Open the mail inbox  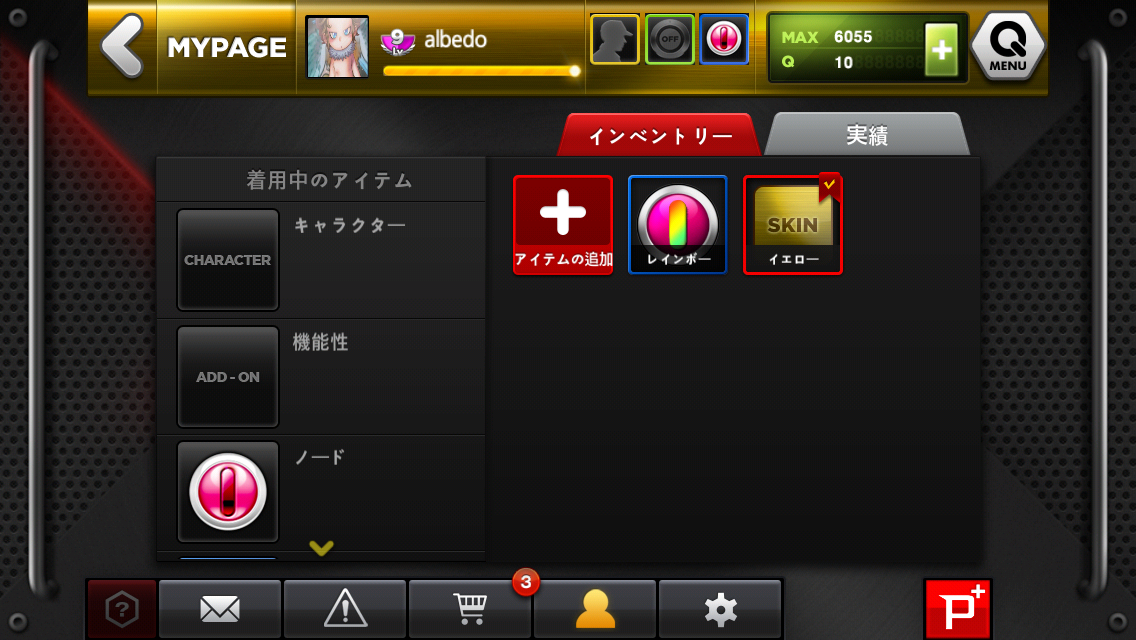(x=220, y=609)
